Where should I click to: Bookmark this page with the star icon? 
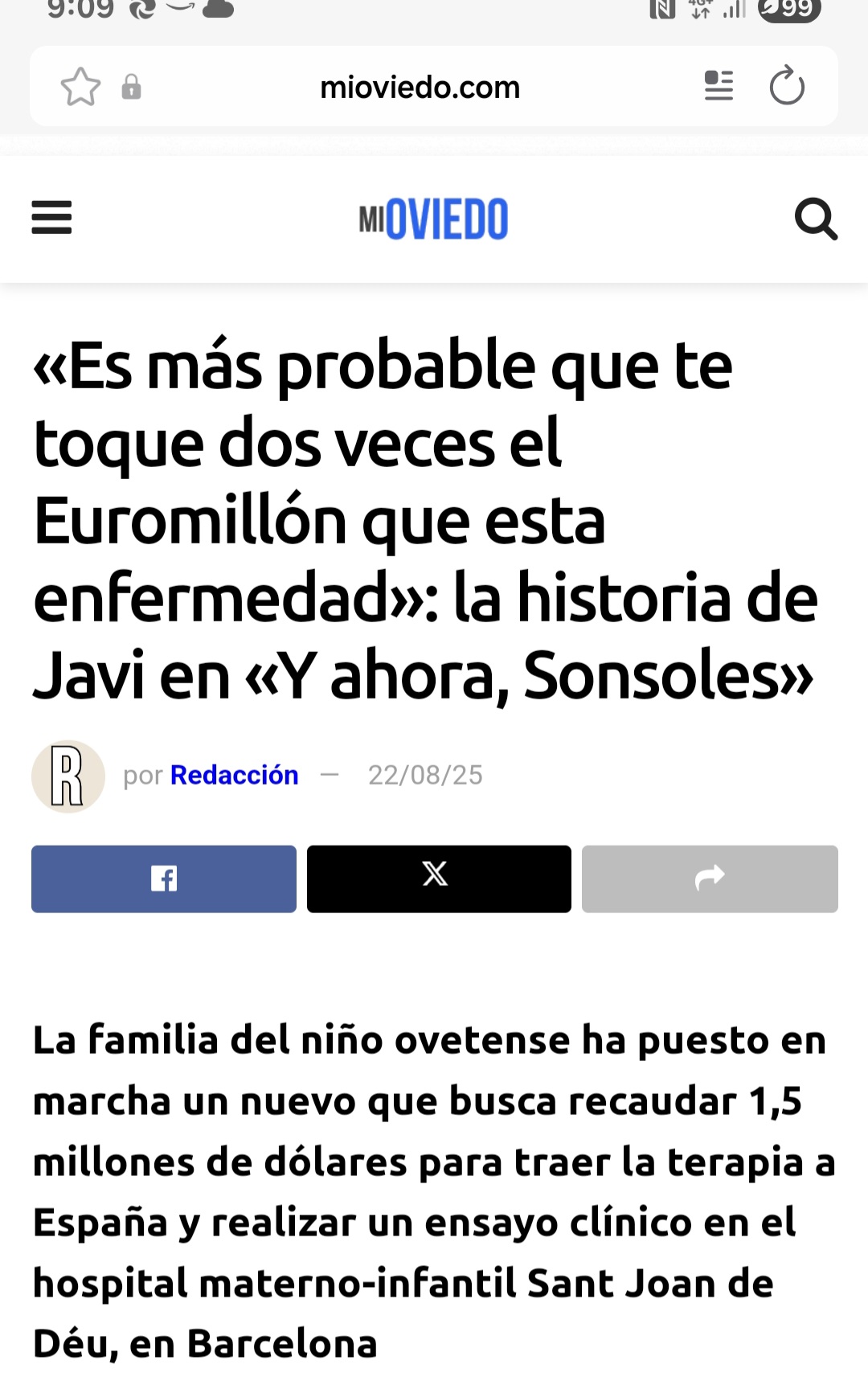tap(80, 87)
